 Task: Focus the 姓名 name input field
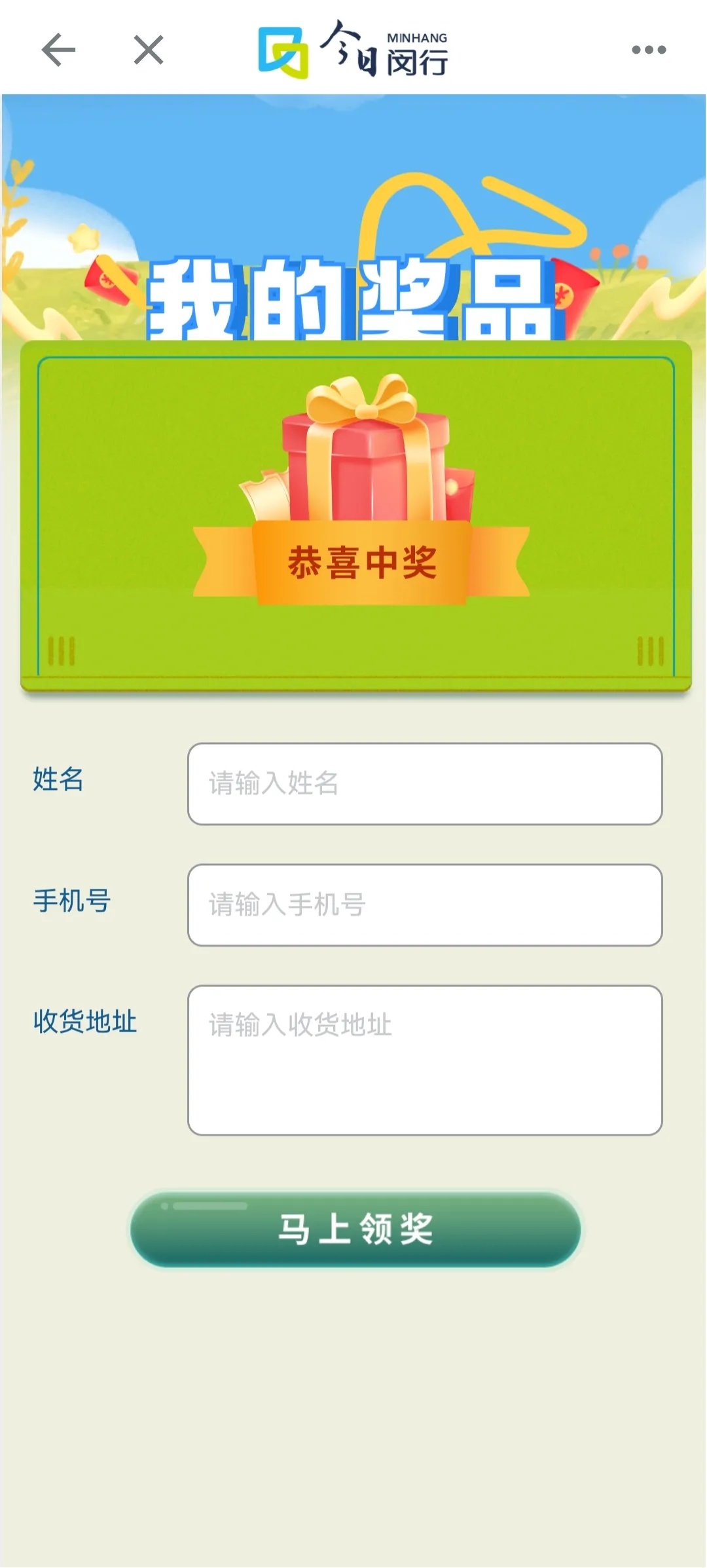coord(425,783)
